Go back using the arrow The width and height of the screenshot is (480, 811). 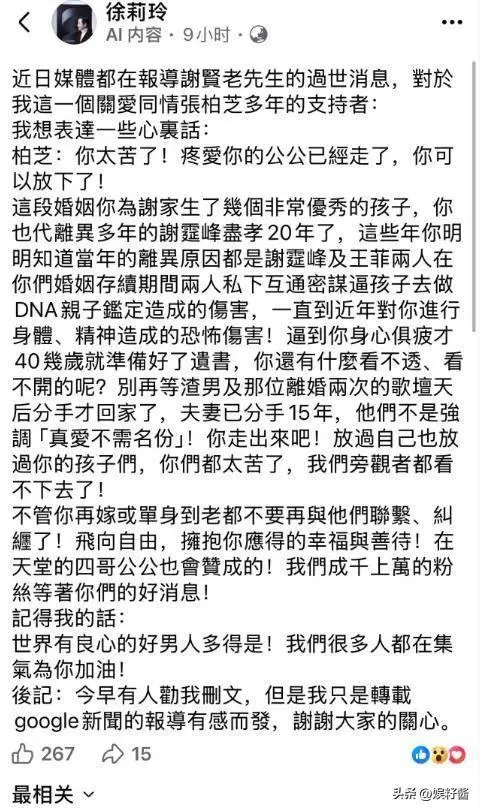click(x=24, y=23)
